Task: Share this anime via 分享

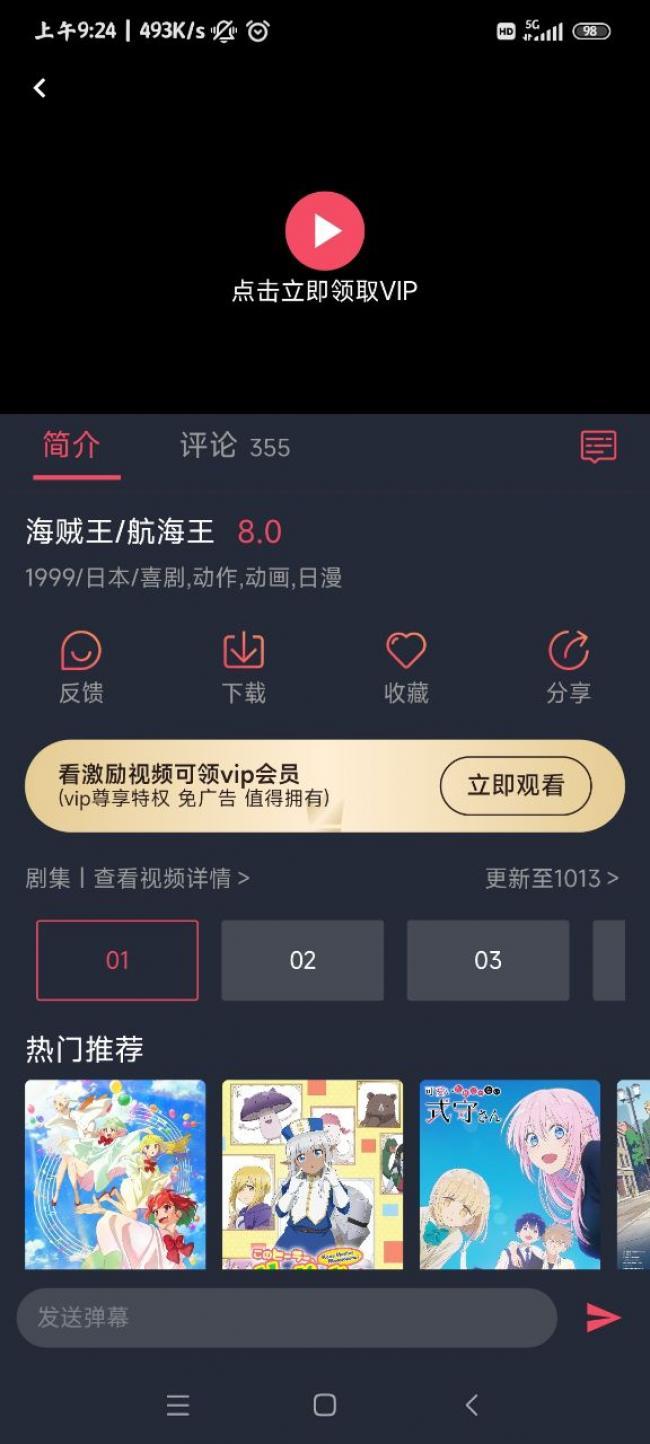Action: point(568,668)
